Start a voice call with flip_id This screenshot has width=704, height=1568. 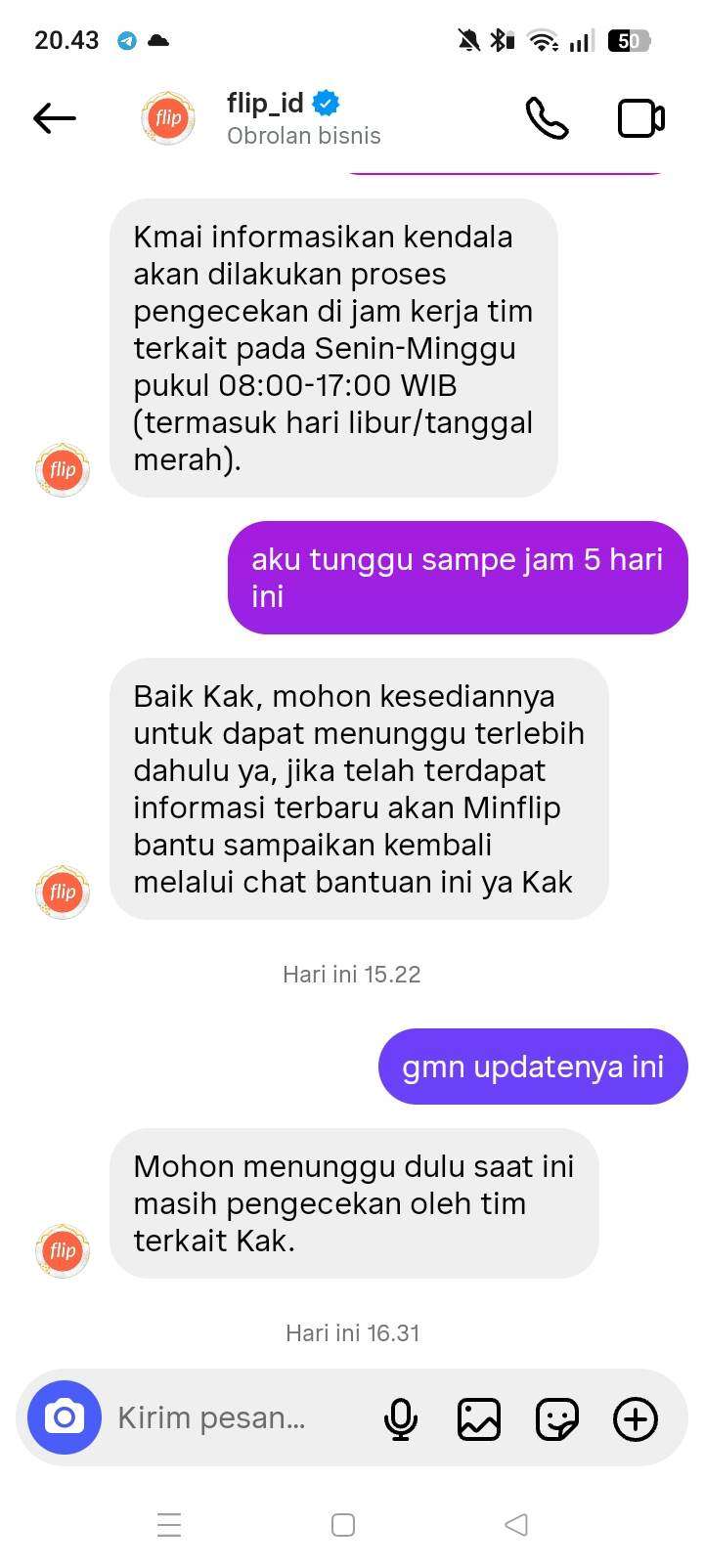[x=547, y=118]
